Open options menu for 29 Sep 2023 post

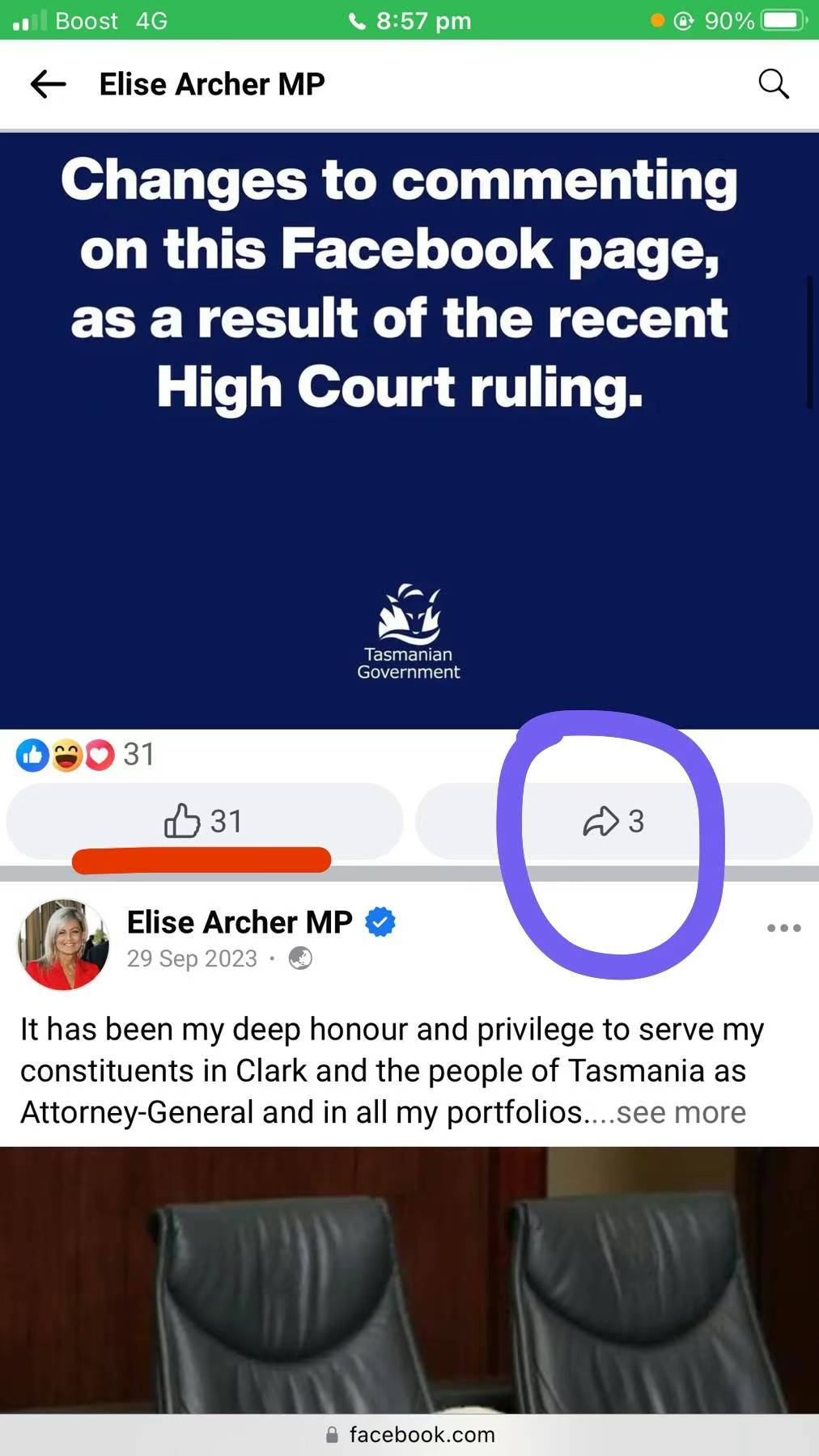[783, 928]
